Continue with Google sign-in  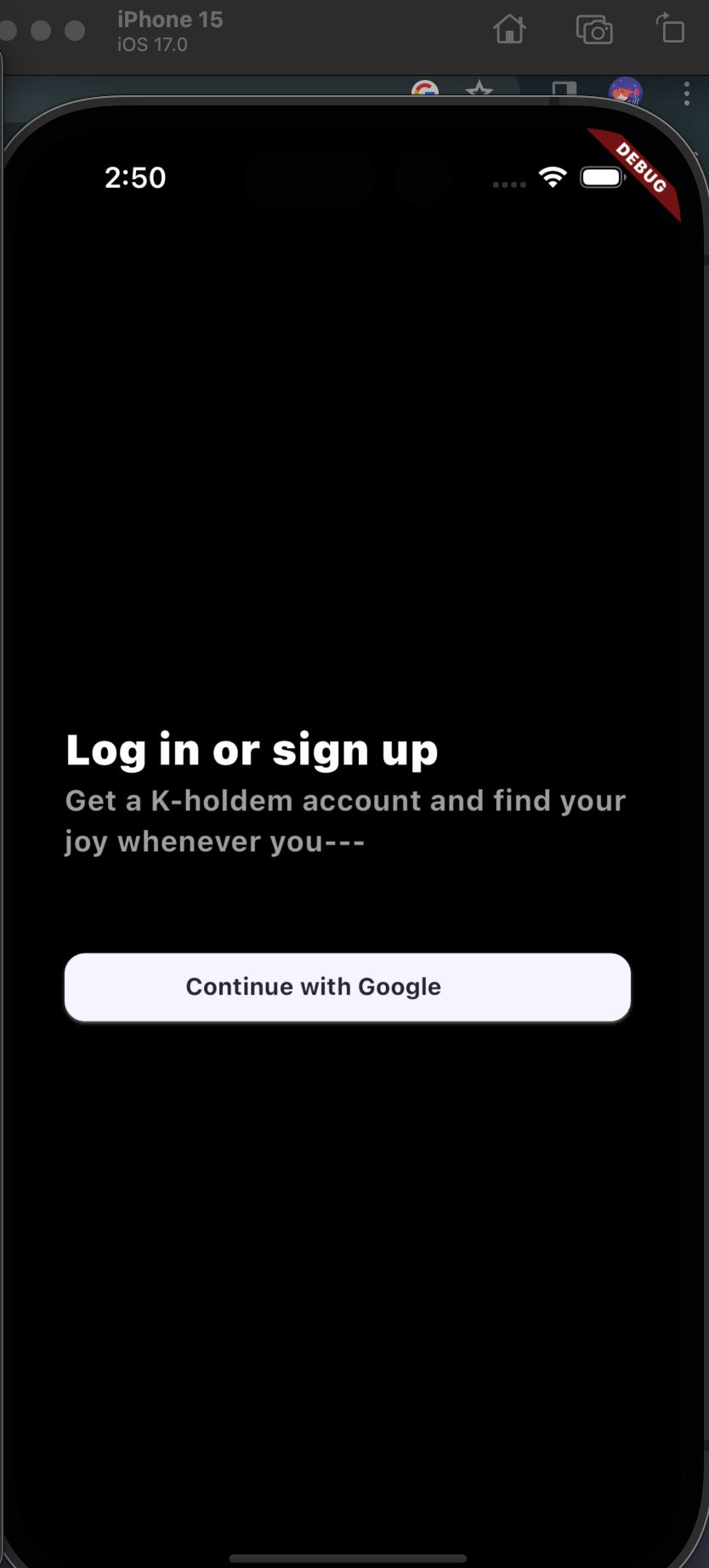click(347, 986)
